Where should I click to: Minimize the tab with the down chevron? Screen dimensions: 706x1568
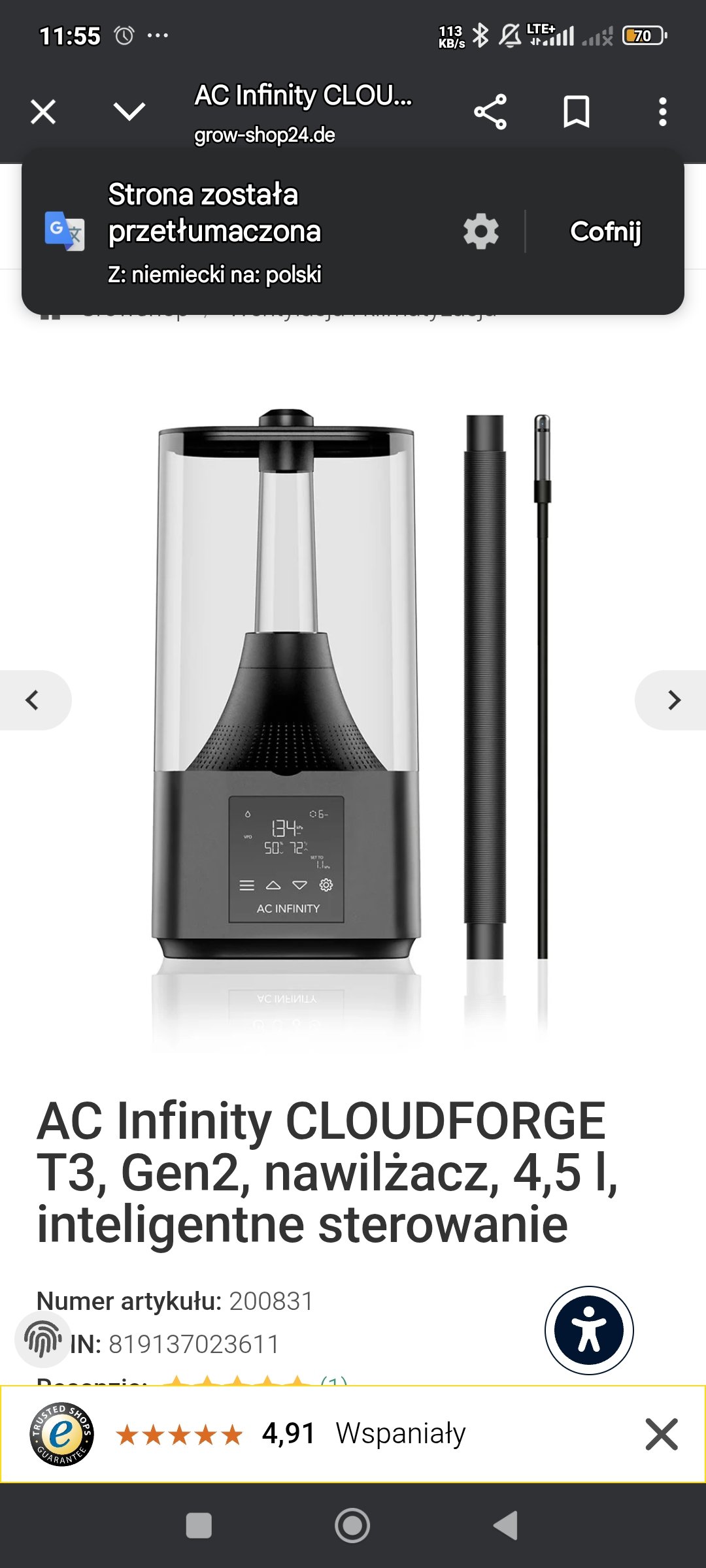[x=129, y=112]
